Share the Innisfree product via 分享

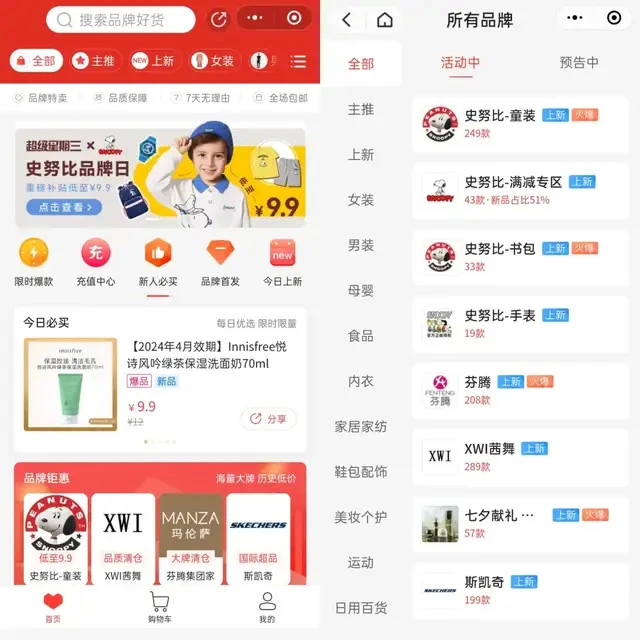coord(268,419)
